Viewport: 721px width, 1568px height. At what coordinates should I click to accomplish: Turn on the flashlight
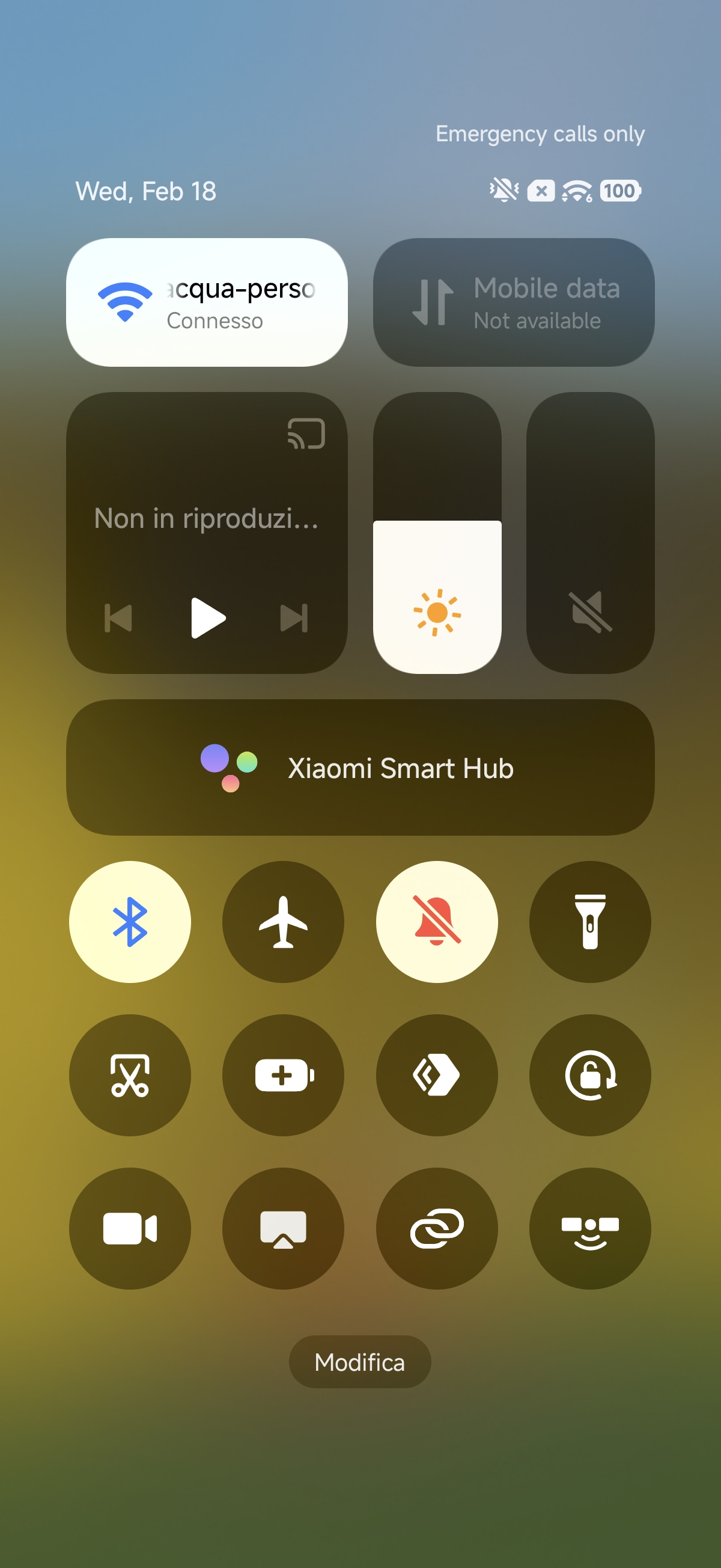tap(589, 921)
